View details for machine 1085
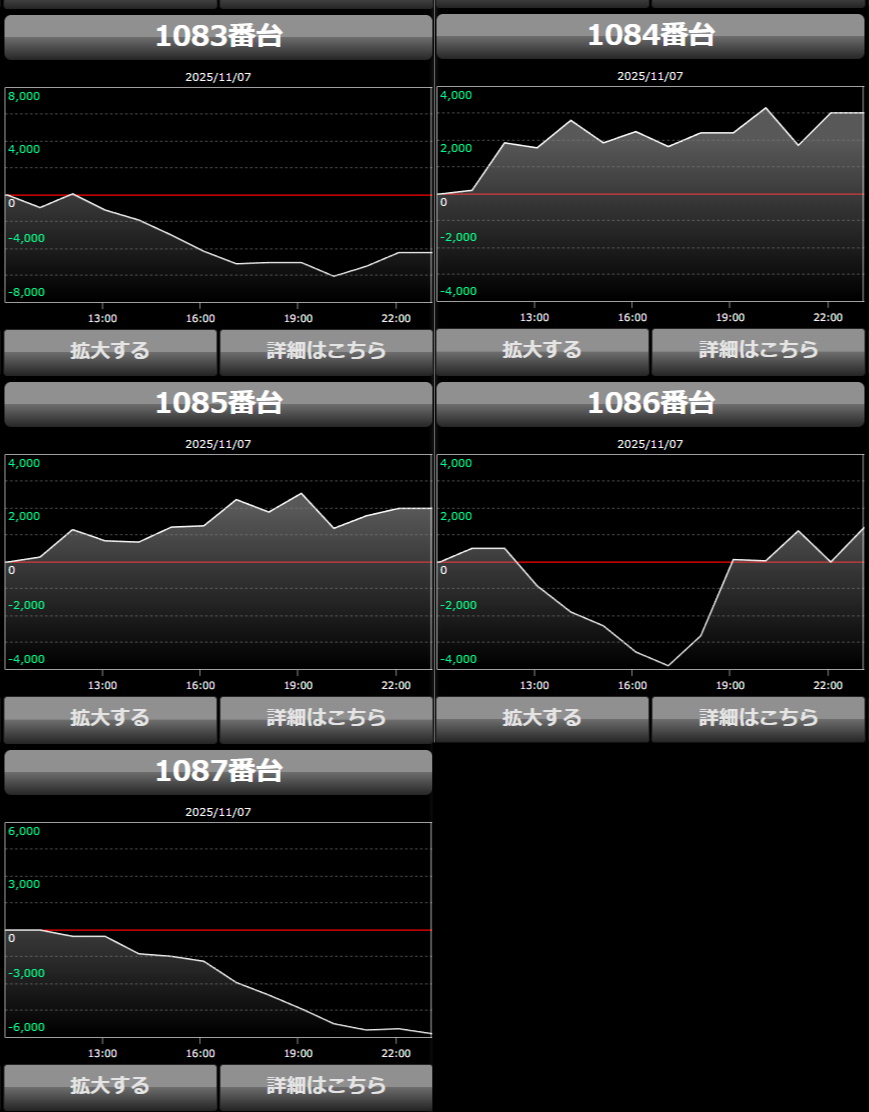The width and height of the screenshot is (869, 1112). coord(326,718)
